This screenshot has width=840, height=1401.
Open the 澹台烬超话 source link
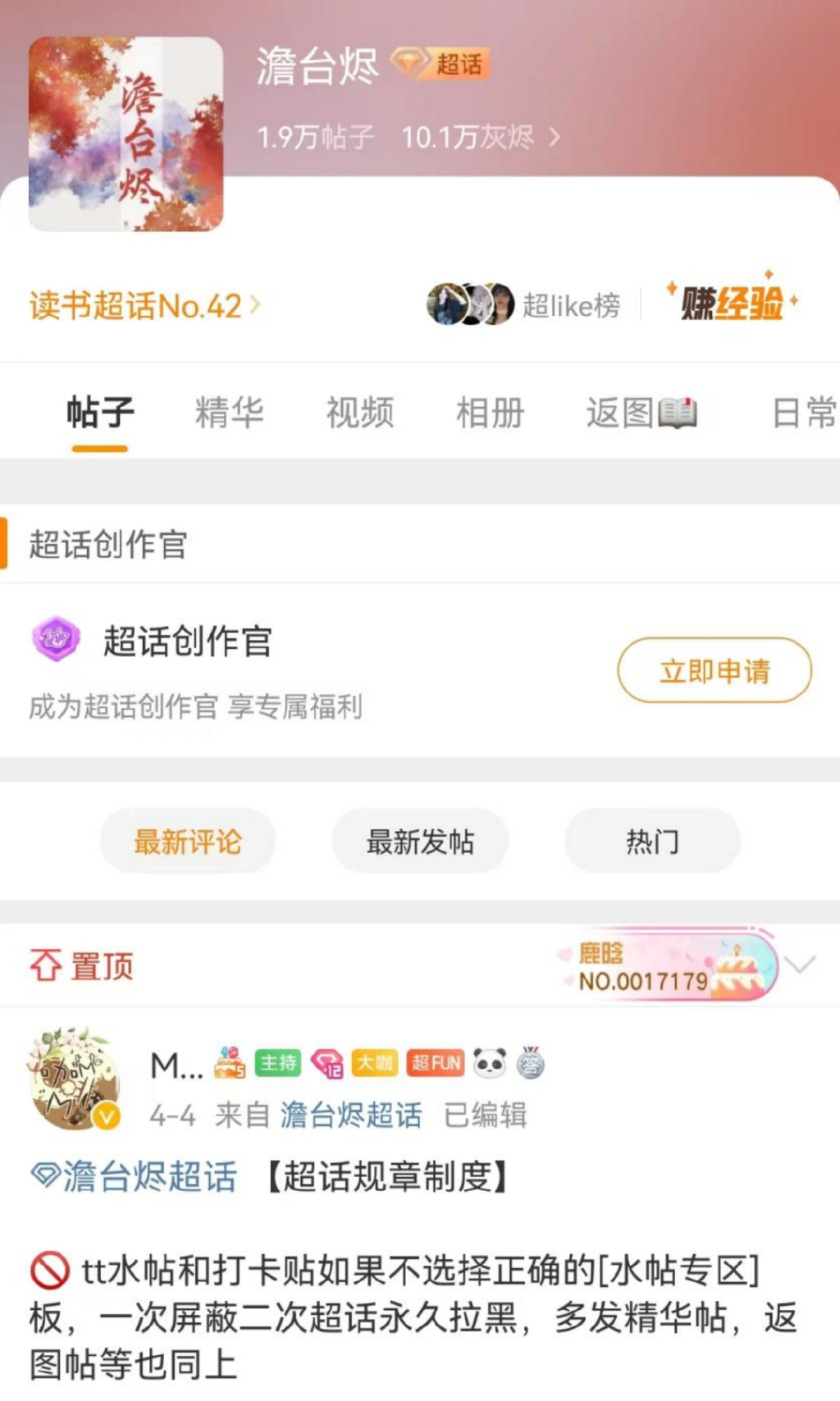click(351, 1115)
